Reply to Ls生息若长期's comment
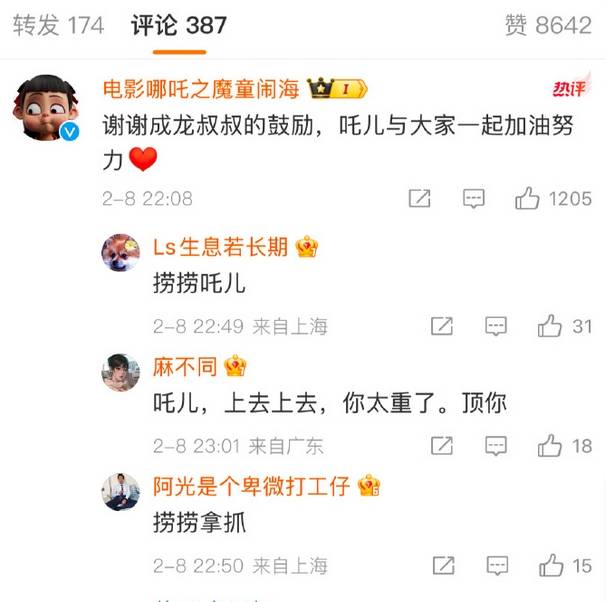The image size is (606, 602). click(496, 326)
